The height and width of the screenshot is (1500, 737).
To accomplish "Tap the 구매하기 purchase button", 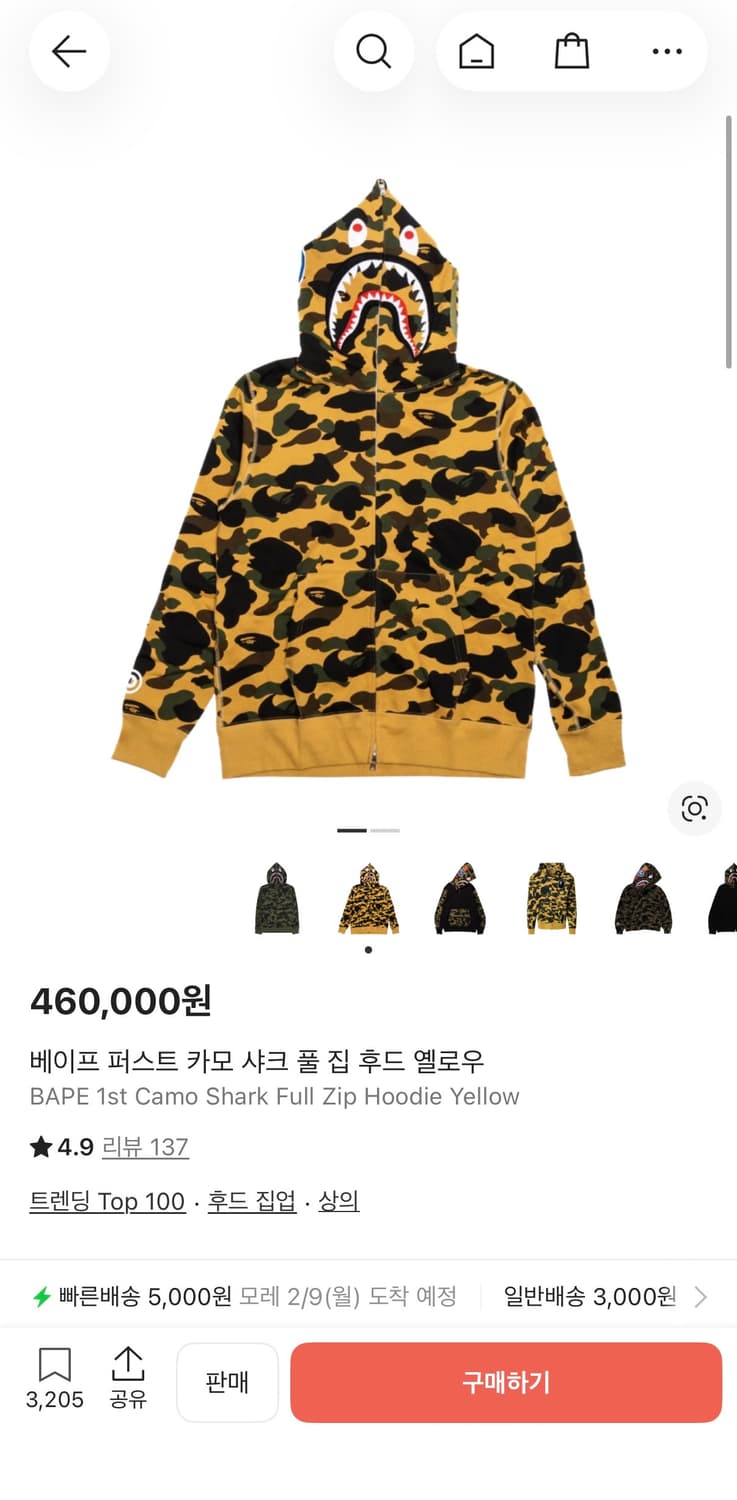I will pyautogui.click(x=506, y=1382).
